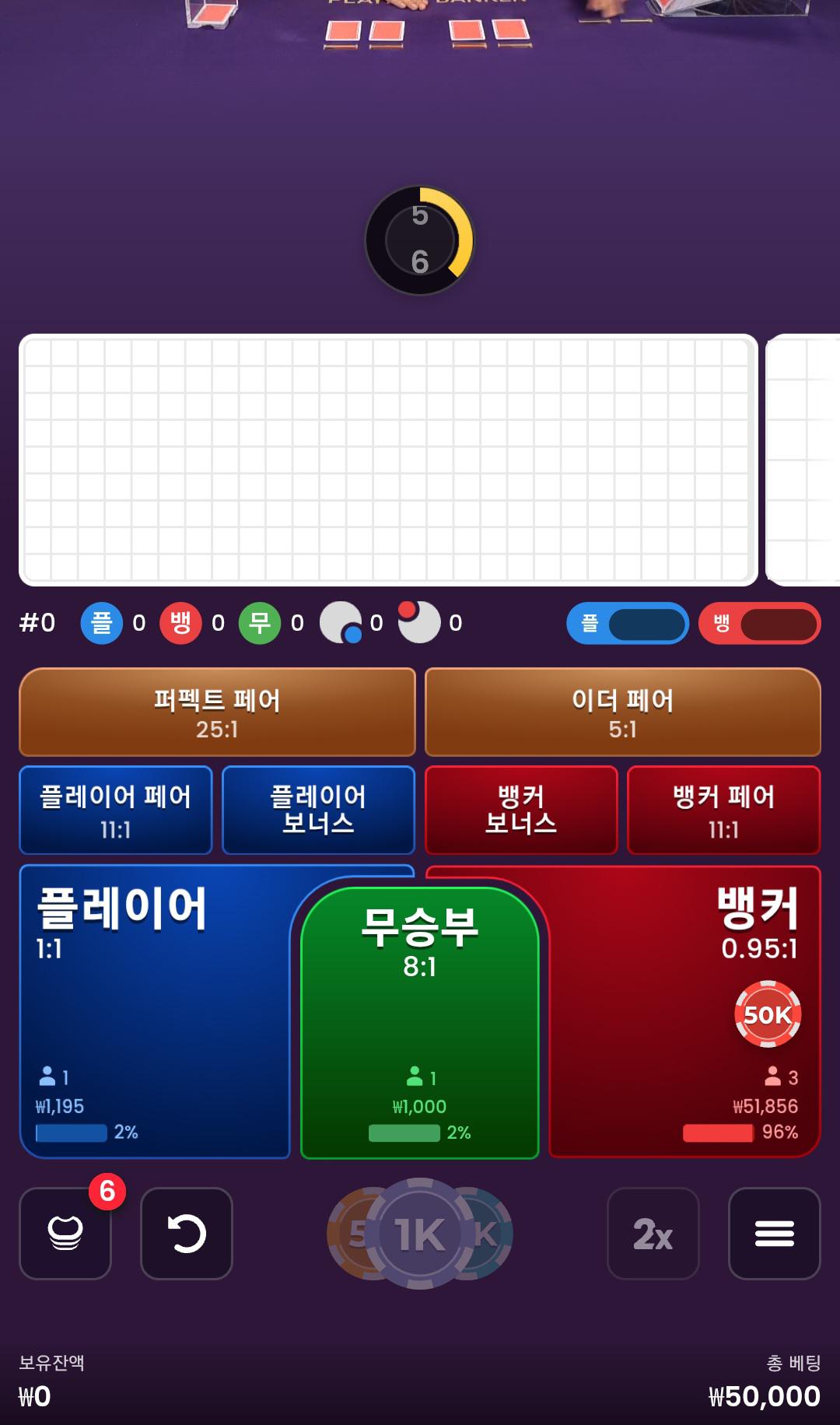
Task: Select the 플레이어 페어 11:1 bet
Action: [115, 810]
